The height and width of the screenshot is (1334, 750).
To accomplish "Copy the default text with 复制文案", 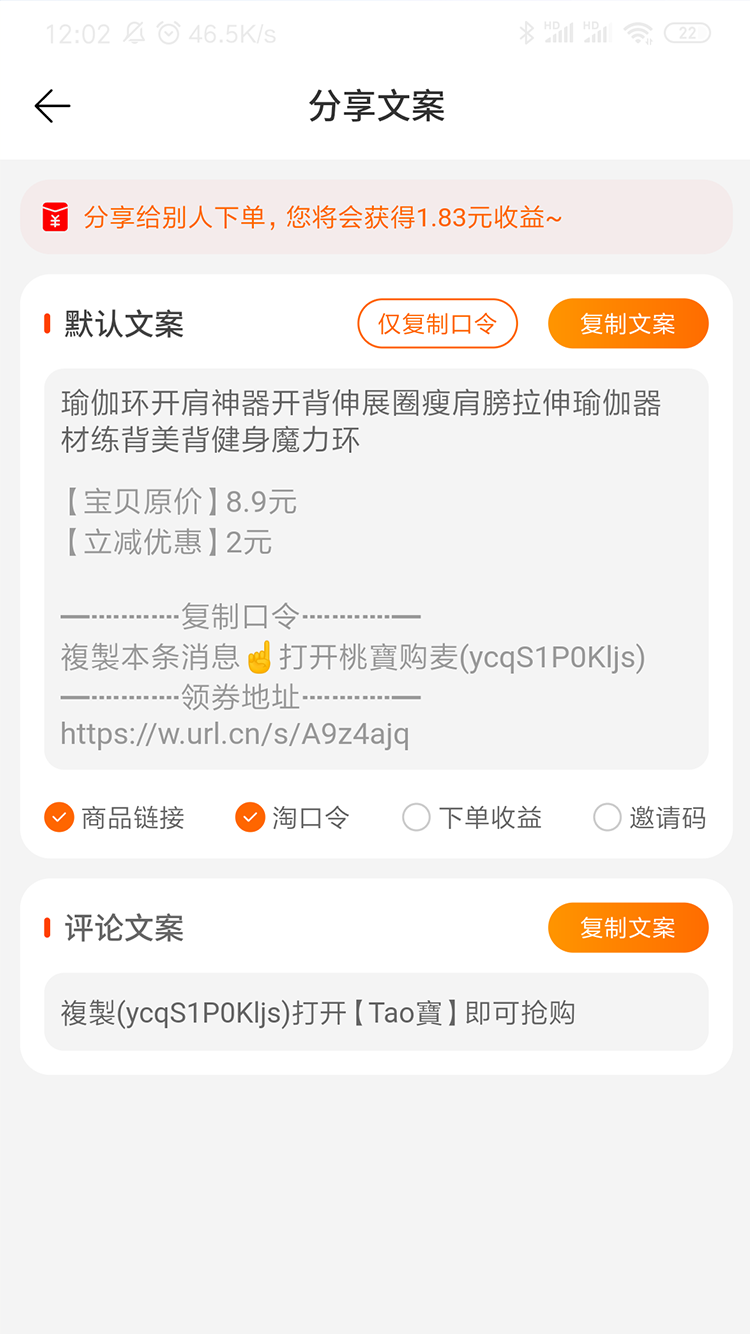I will point(628,324).
